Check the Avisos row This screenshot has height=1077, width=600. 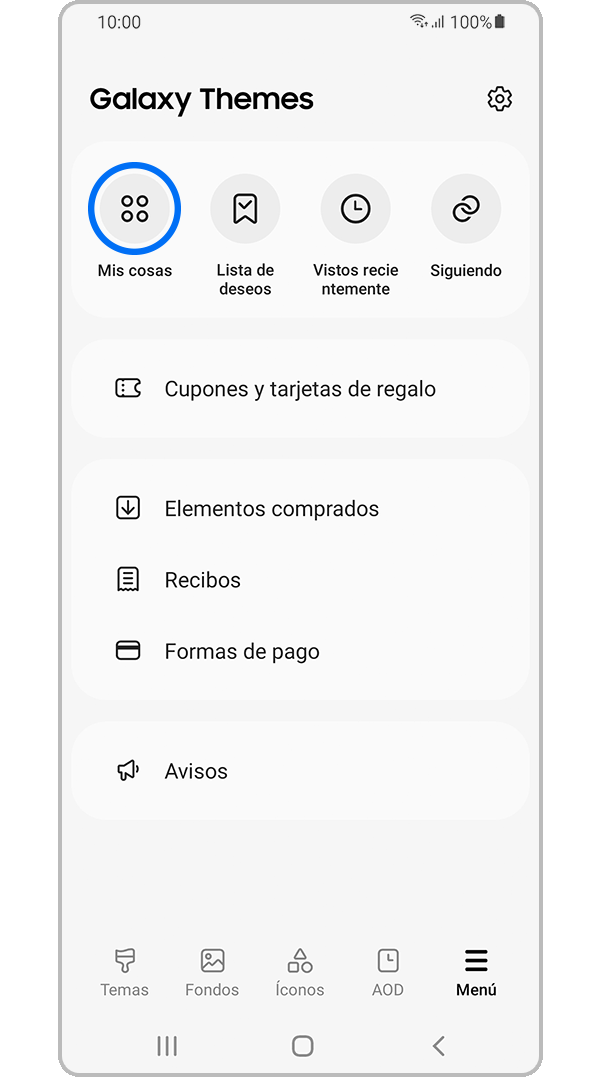pyautogui.click(x=299, y=771)
